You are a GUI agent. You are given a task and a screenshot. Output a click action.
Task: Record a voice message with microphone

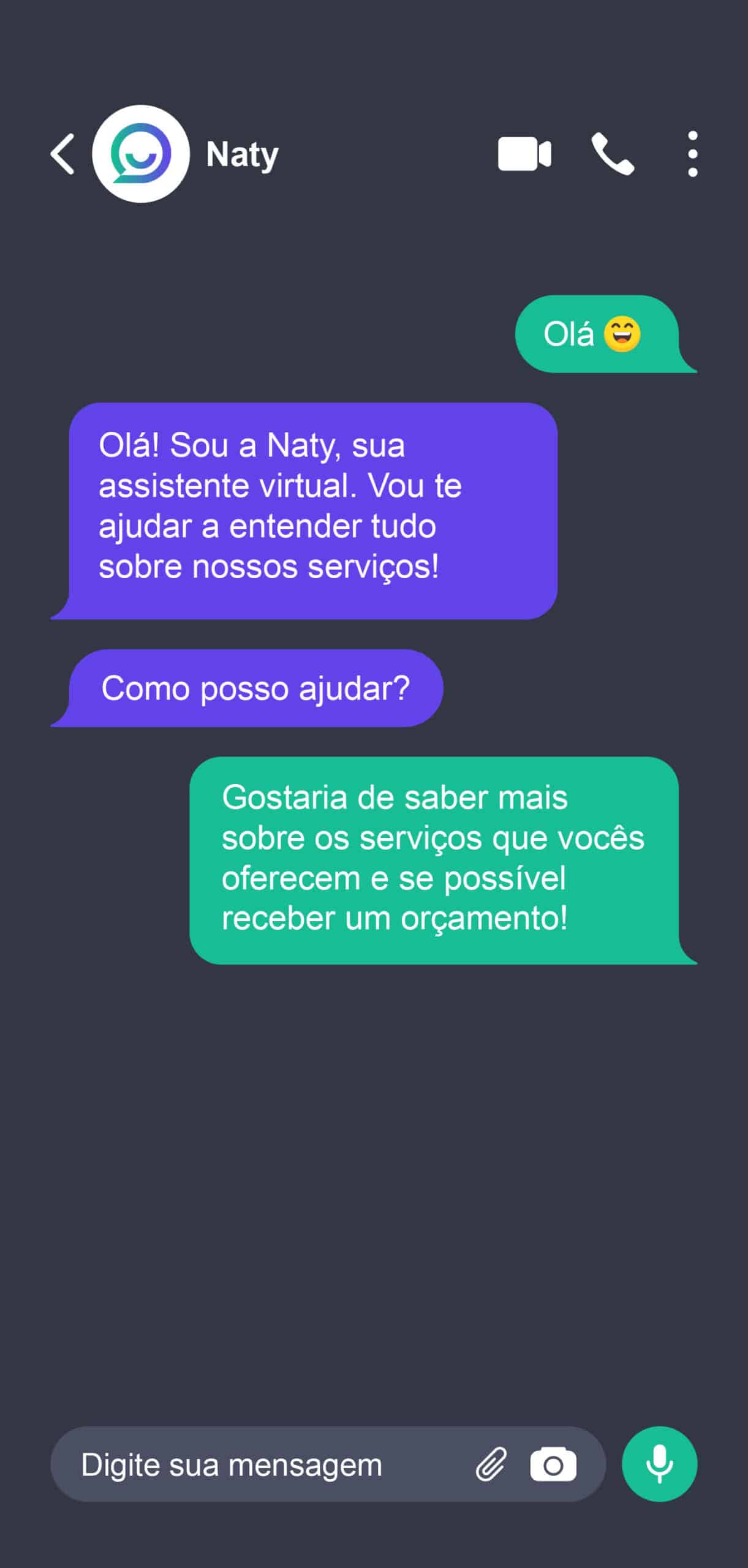point(659,1464)
